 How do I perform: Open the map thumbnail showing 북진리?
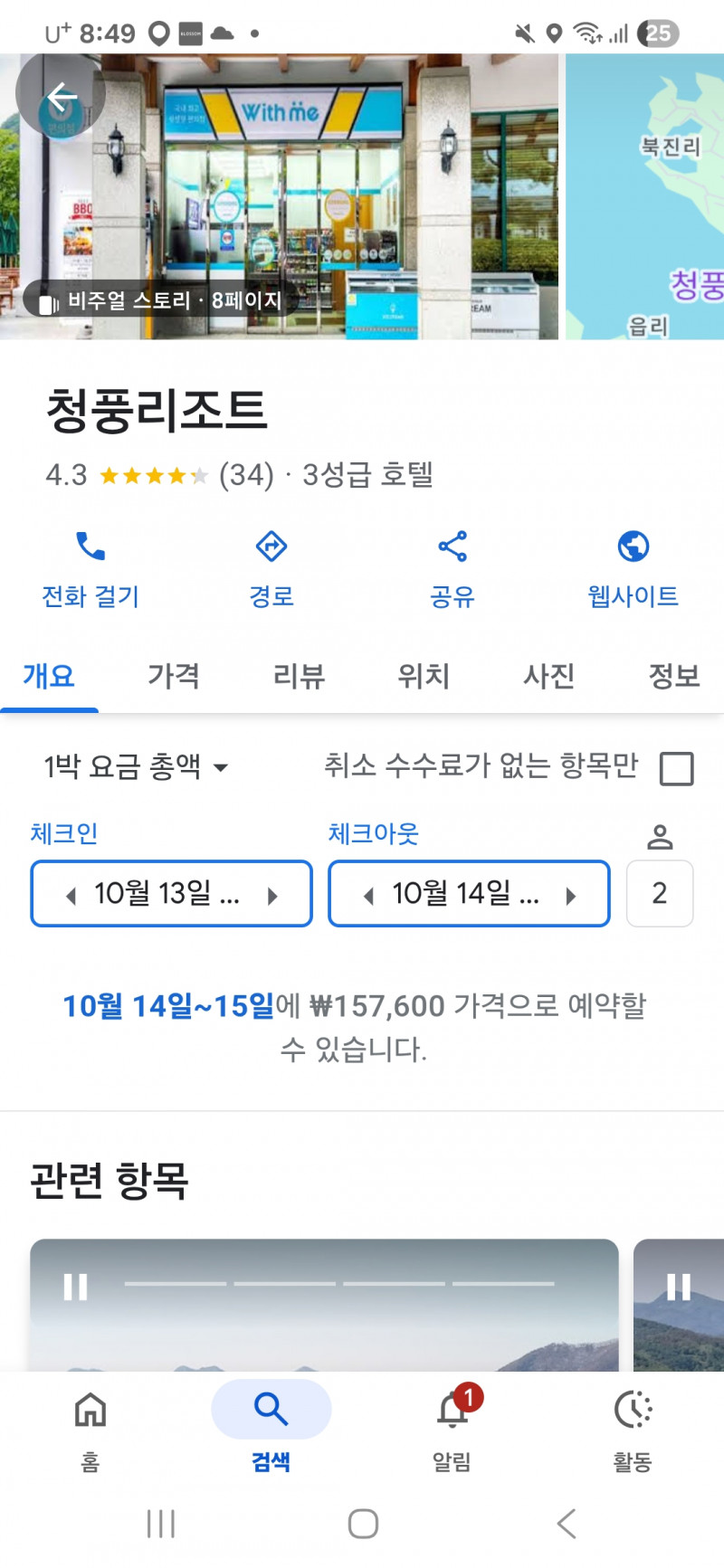644,196
